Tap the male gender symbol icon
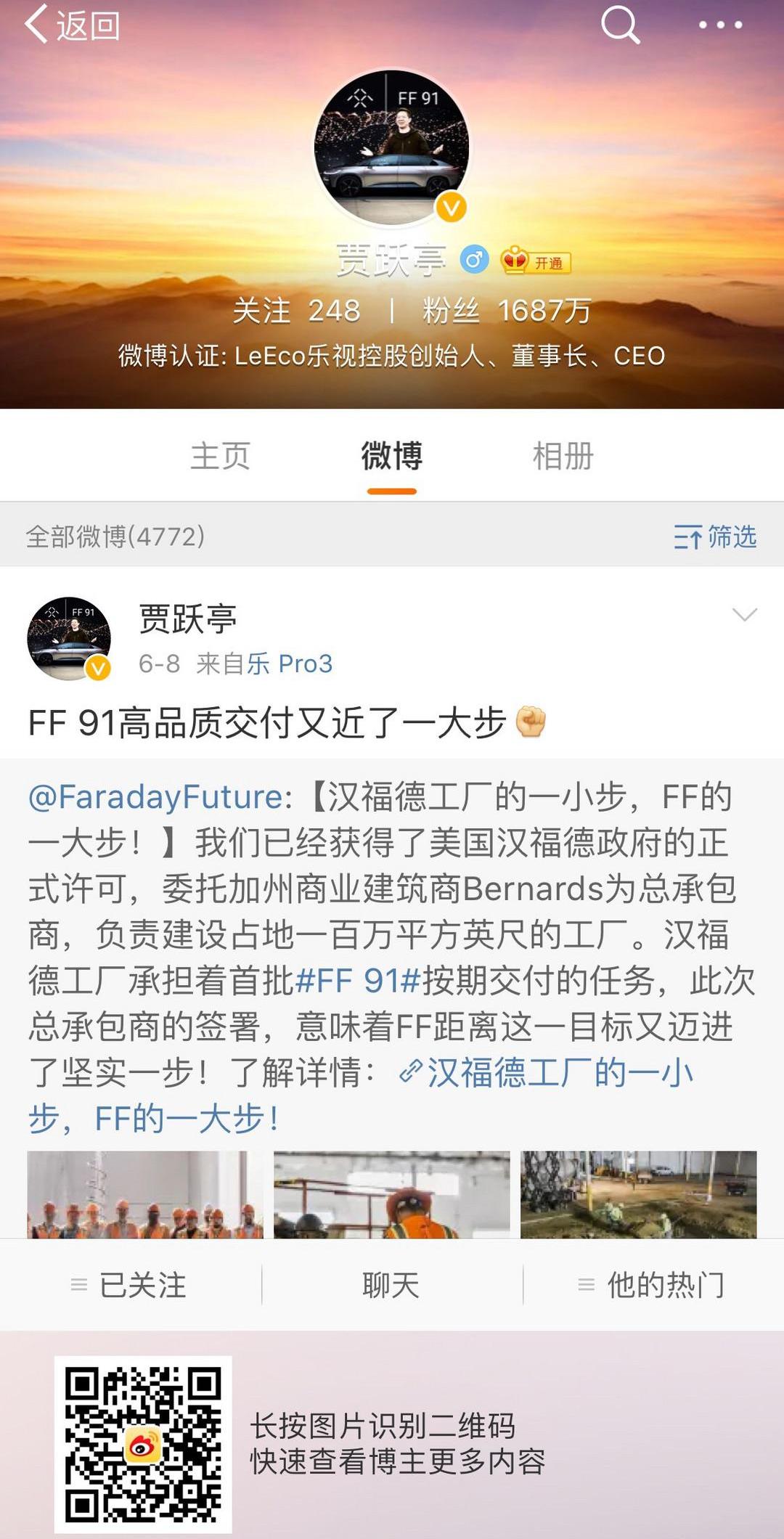The width and height of the screenshot is (784, 1539). [473, 259]
